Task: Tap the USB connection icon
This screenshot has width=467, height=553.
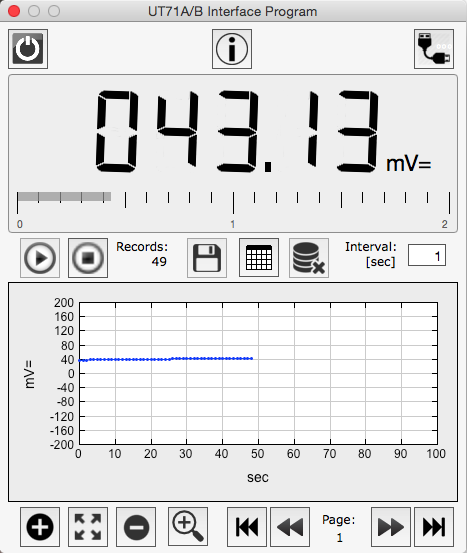Action: 434,49
